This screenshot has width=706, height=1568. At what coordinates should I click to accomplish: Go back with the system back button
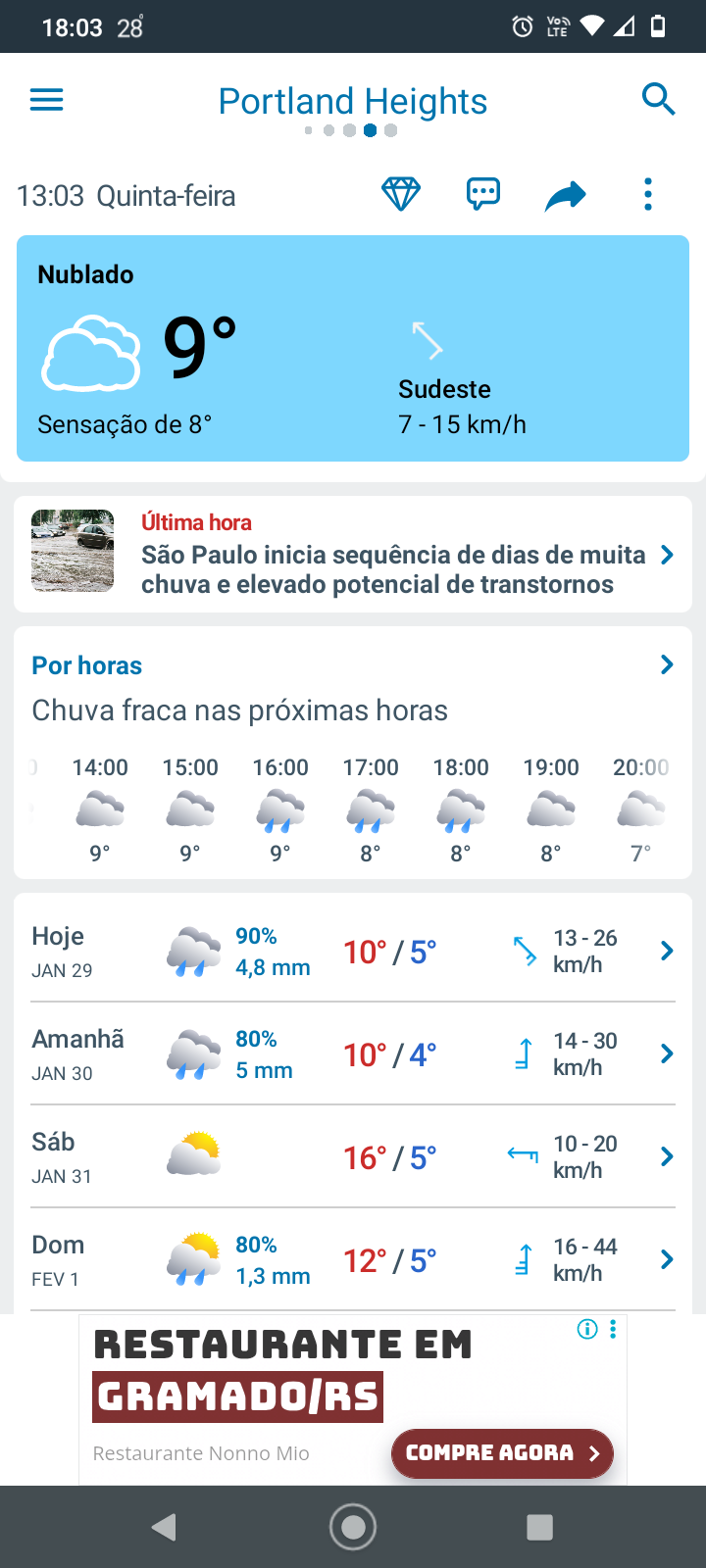[x=164, y=1527]
